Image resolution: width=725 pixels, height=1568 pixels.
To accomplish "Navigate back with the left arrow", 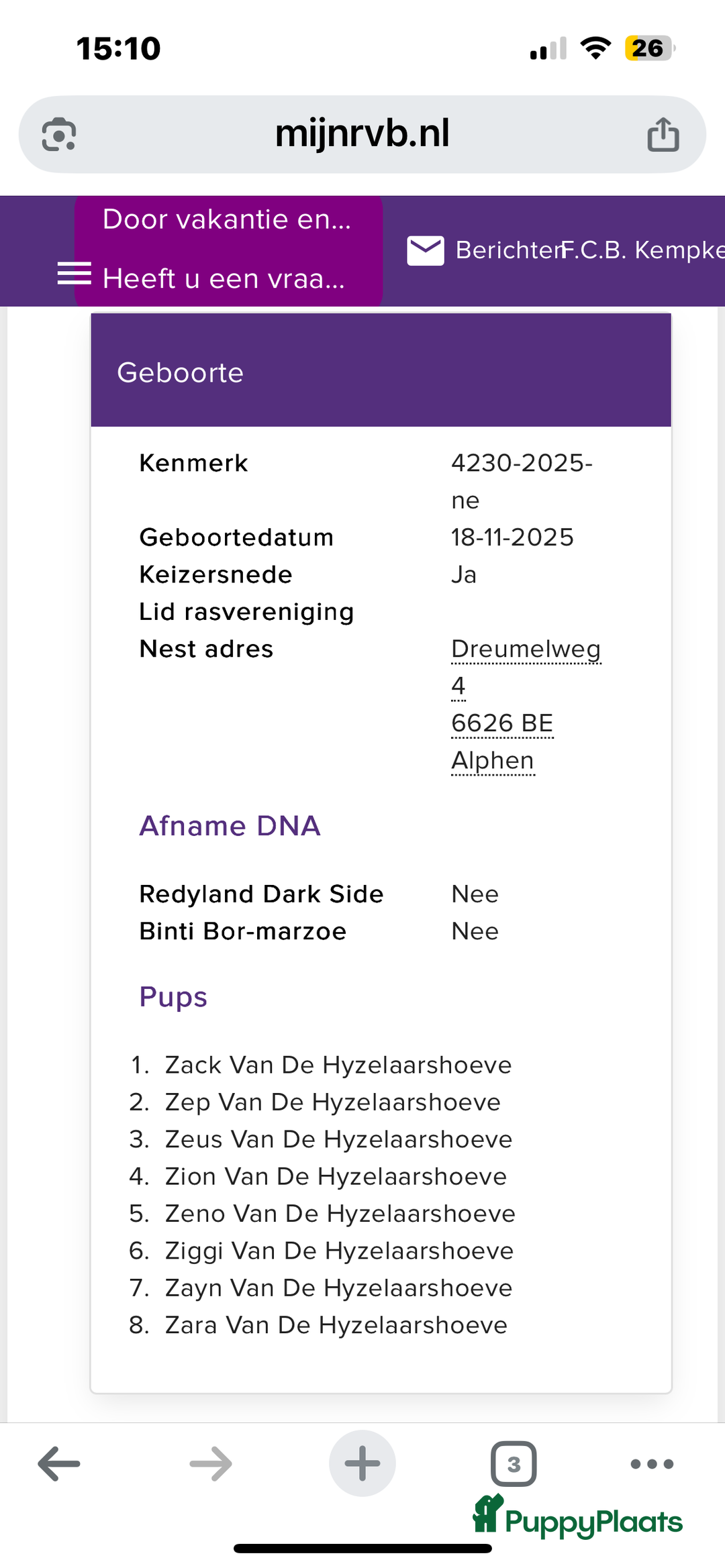I will 58,1463.
